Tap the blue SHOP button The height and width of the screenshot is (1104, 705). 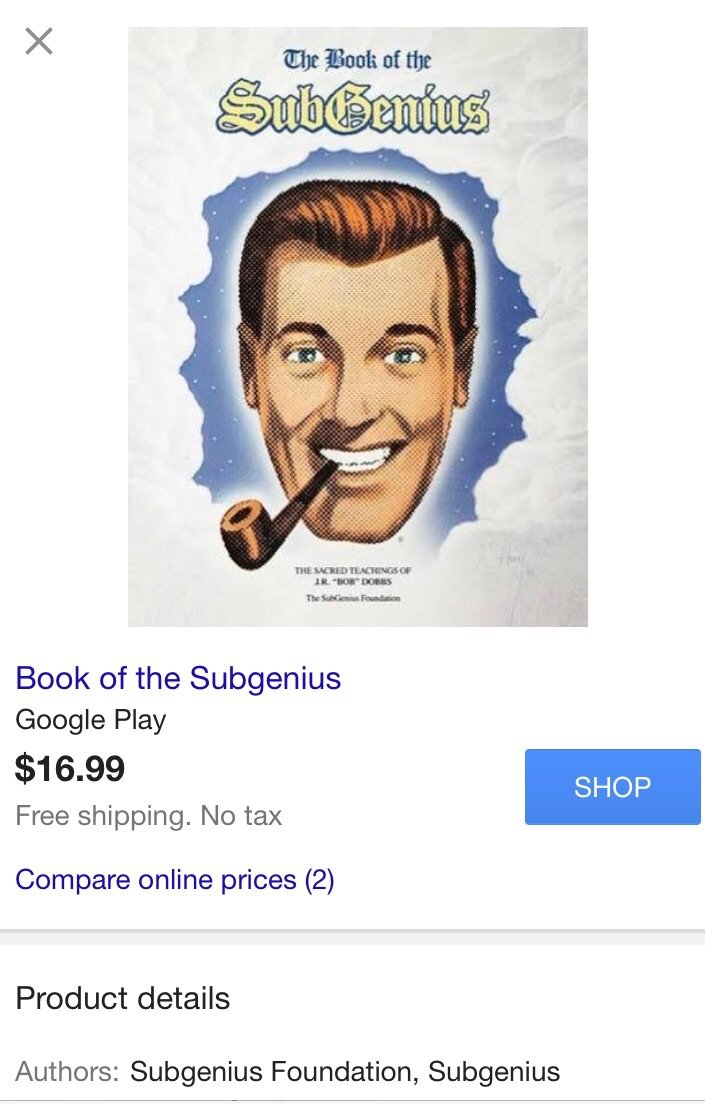pos(612,787)
